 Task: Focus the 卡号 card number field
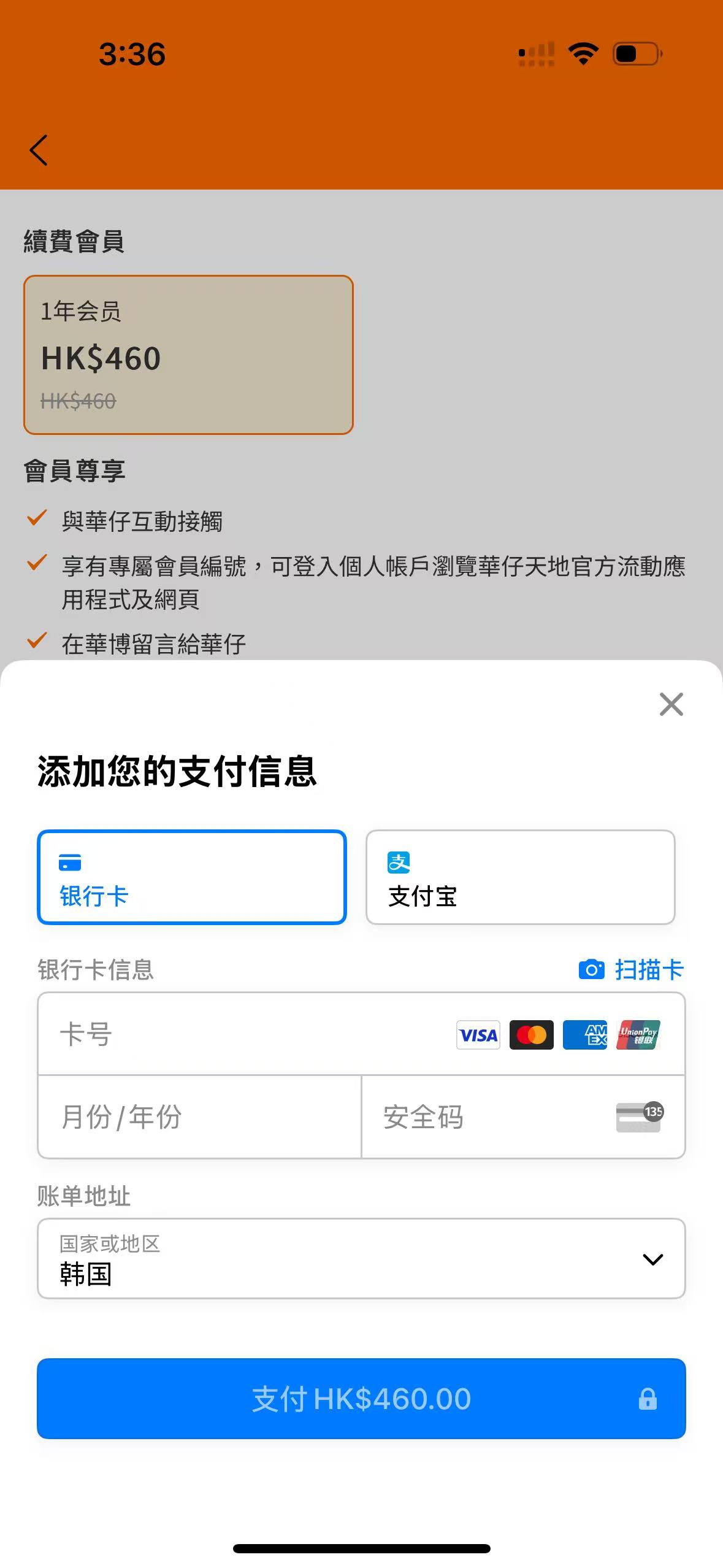245,1034
